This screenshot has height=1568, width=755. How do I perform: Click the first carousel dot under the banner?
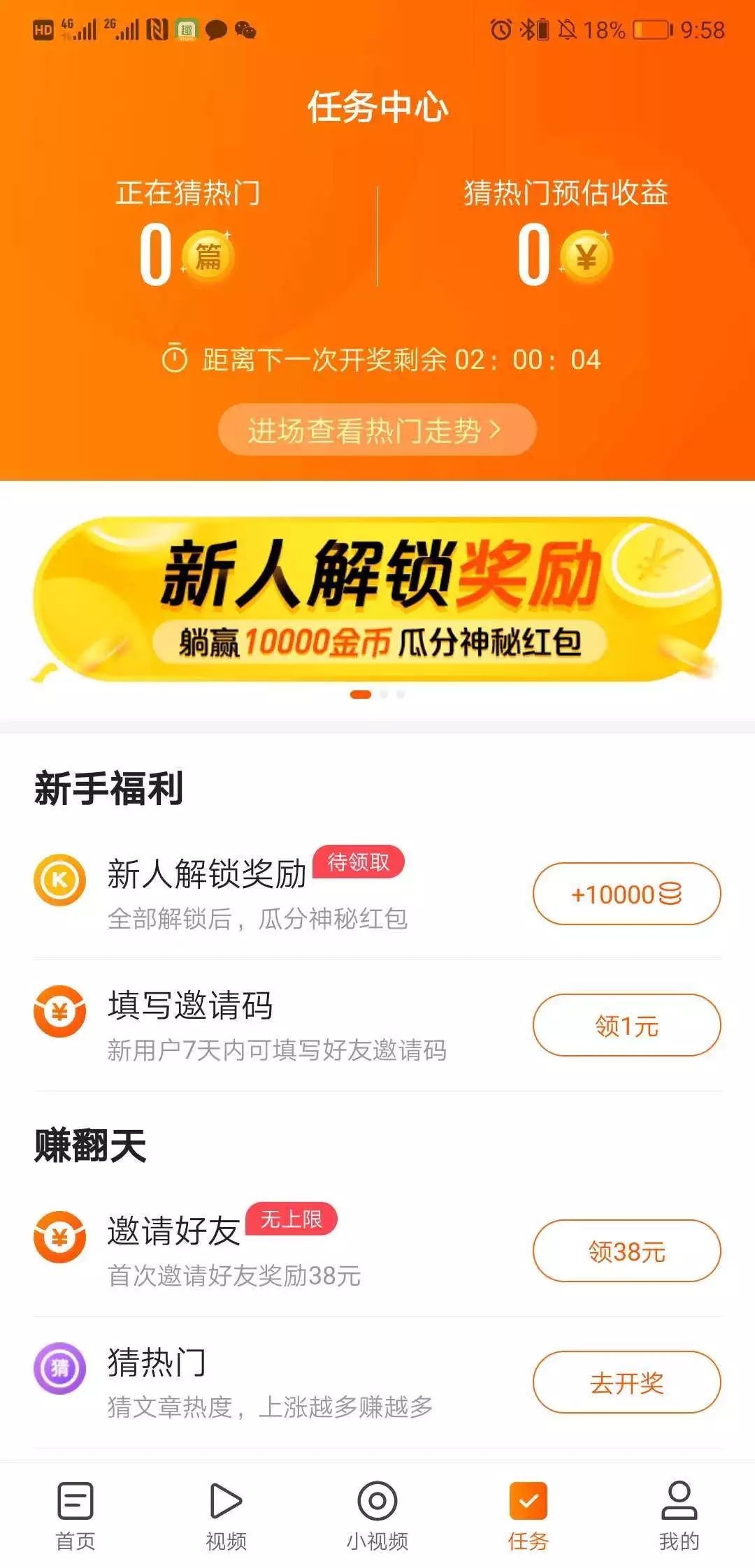click(x=361, y=695)
